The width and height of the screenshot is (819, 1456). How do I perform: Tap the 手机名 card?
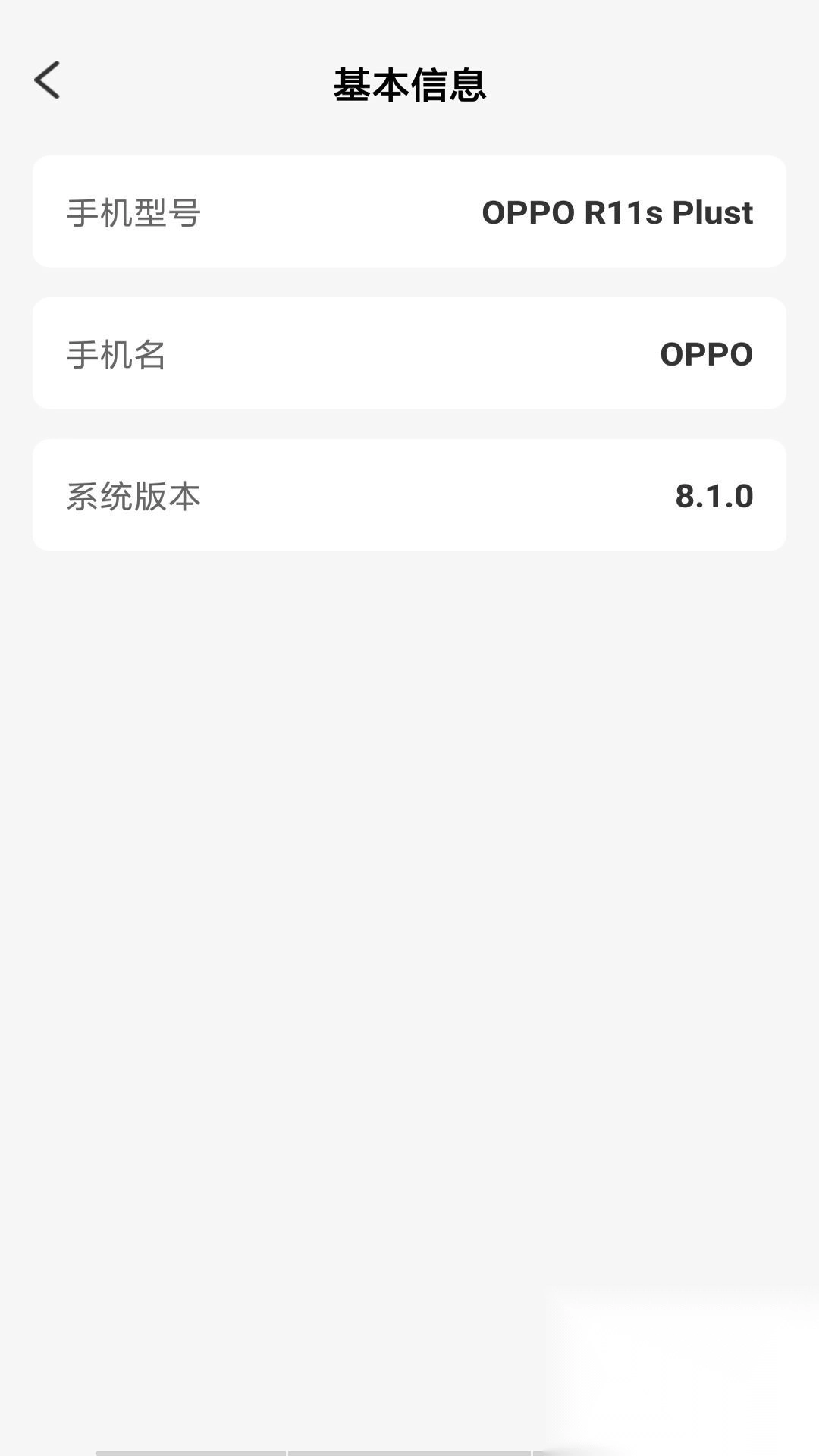409,353
